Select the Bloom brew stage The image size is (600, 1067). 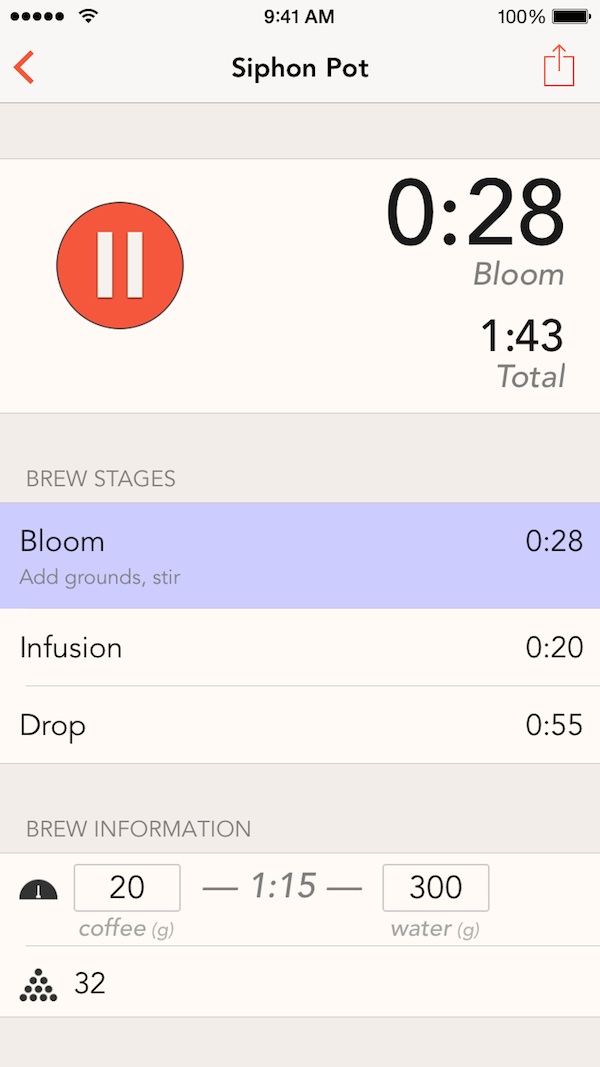pos(300,555)
